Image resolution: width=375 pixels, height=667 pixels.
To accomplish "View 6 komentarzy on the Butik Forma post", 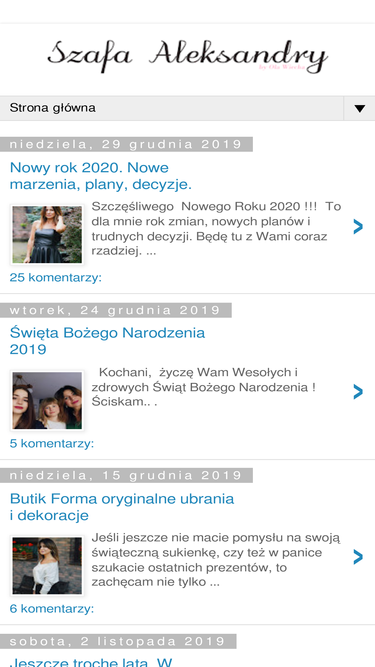I will click(x=52, y=609).
